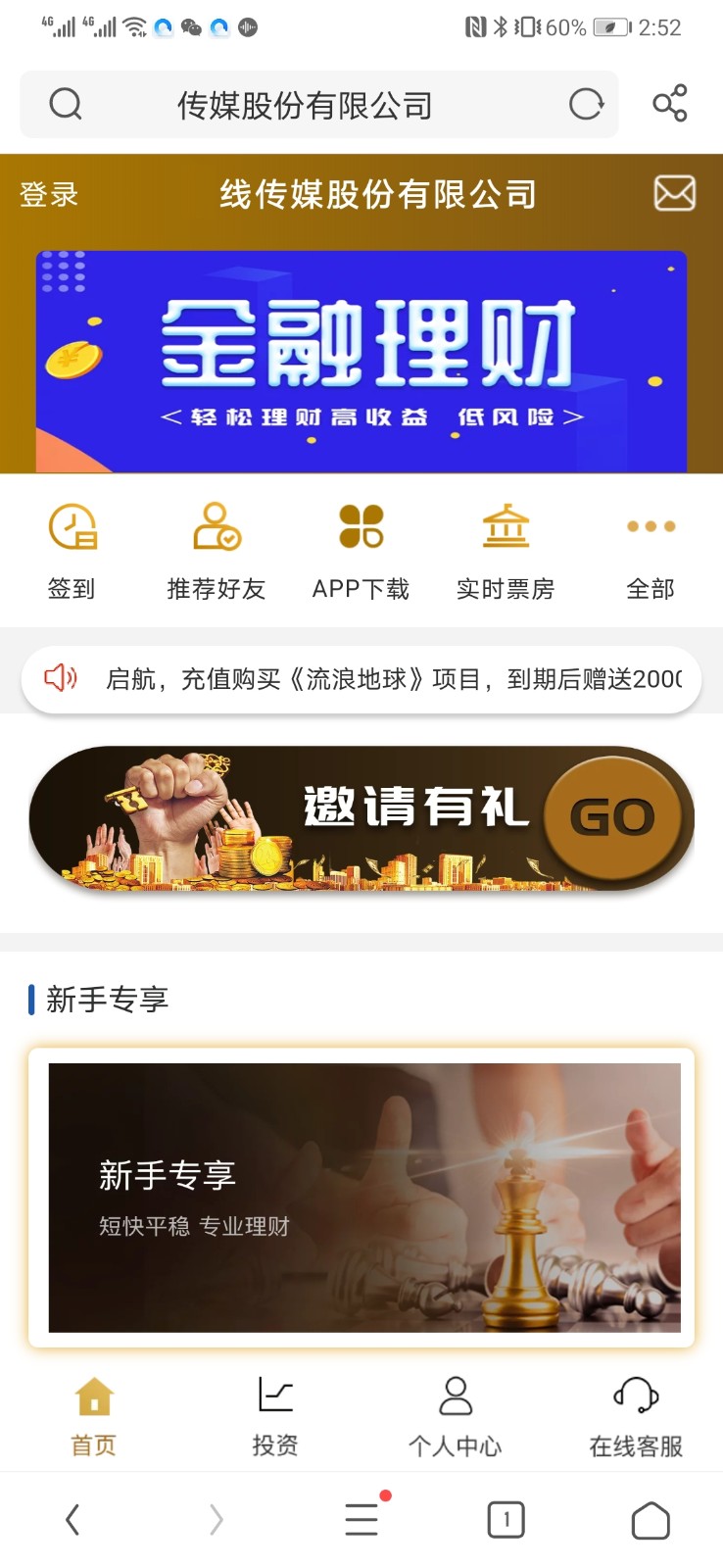Open the messages envelope icon

tap(675, 193)
